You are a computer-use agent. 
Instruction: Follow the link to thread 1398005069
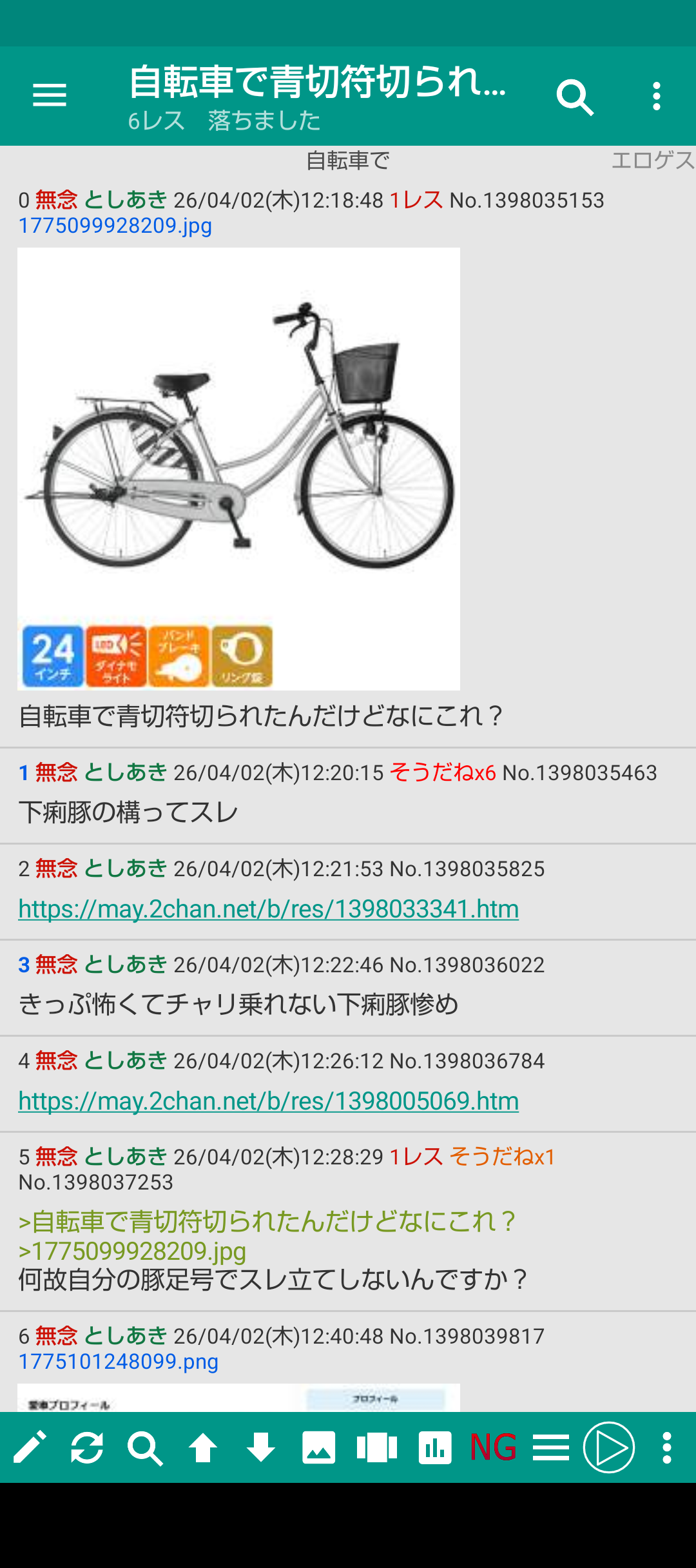pos(268,1101)
